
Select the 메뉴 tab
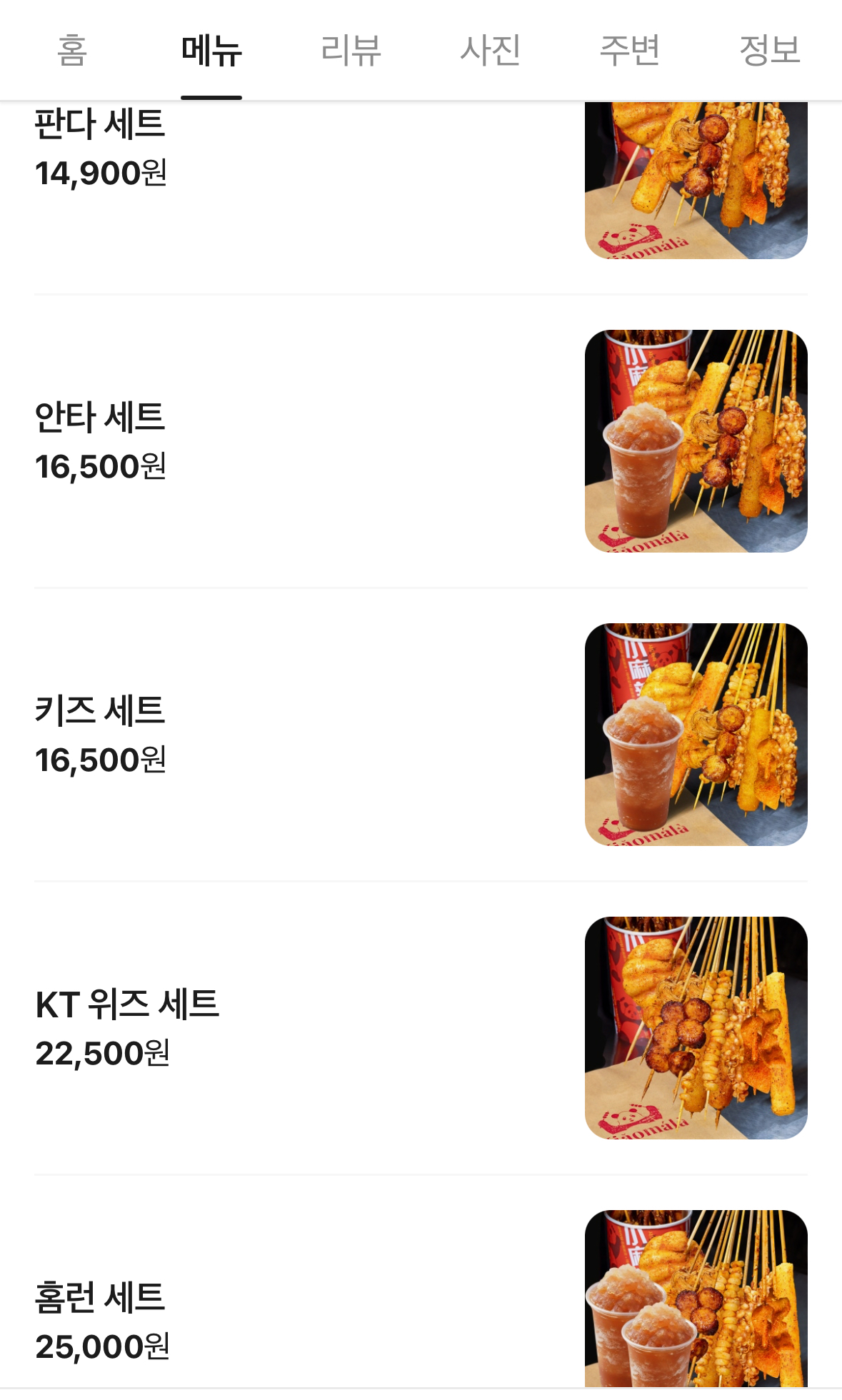[211, 51]
